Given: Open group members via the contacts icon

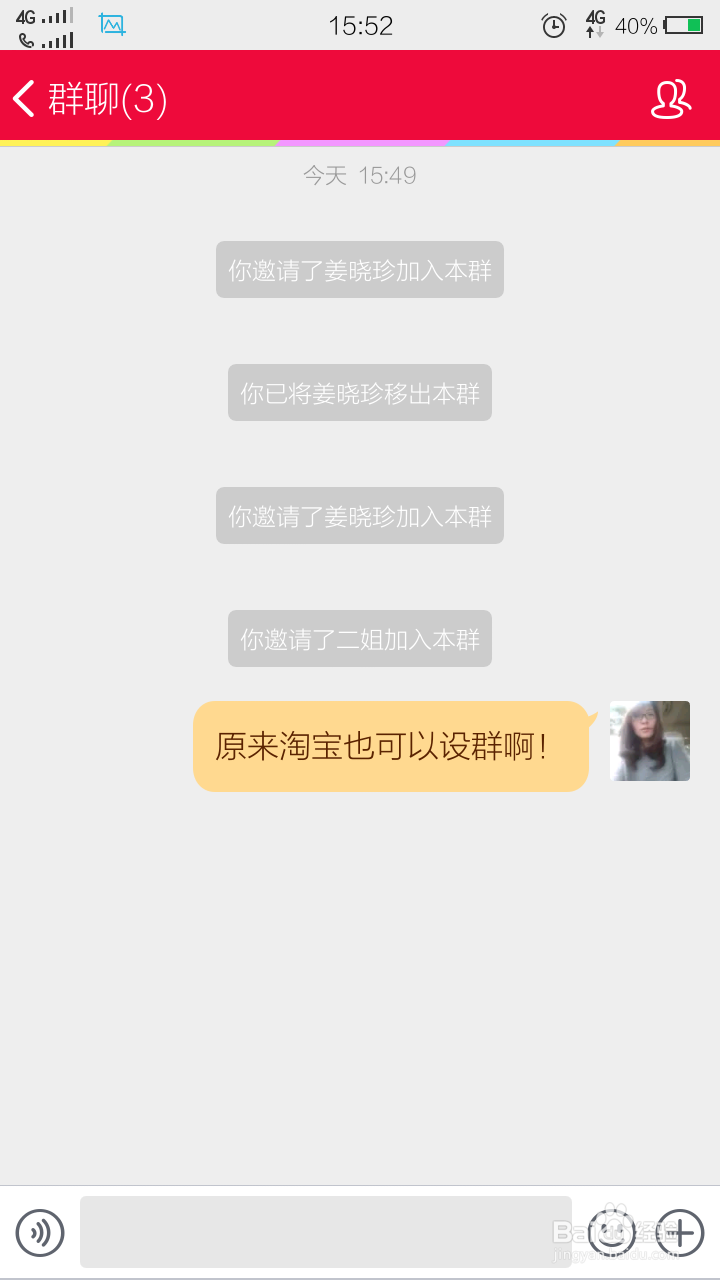Looking at the screenshot, I should click(x=671, y=99).
